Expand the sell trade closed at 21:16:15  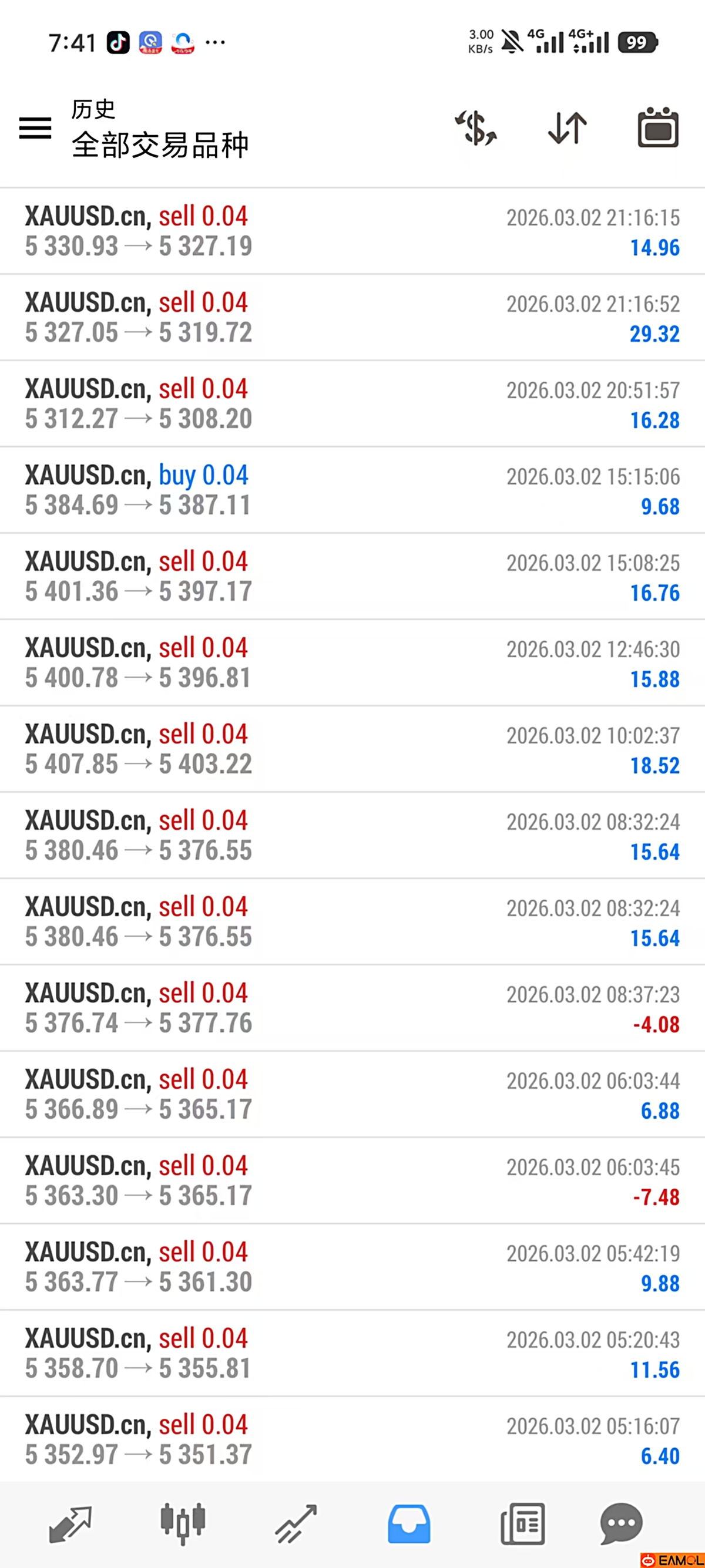click(352, 231)
